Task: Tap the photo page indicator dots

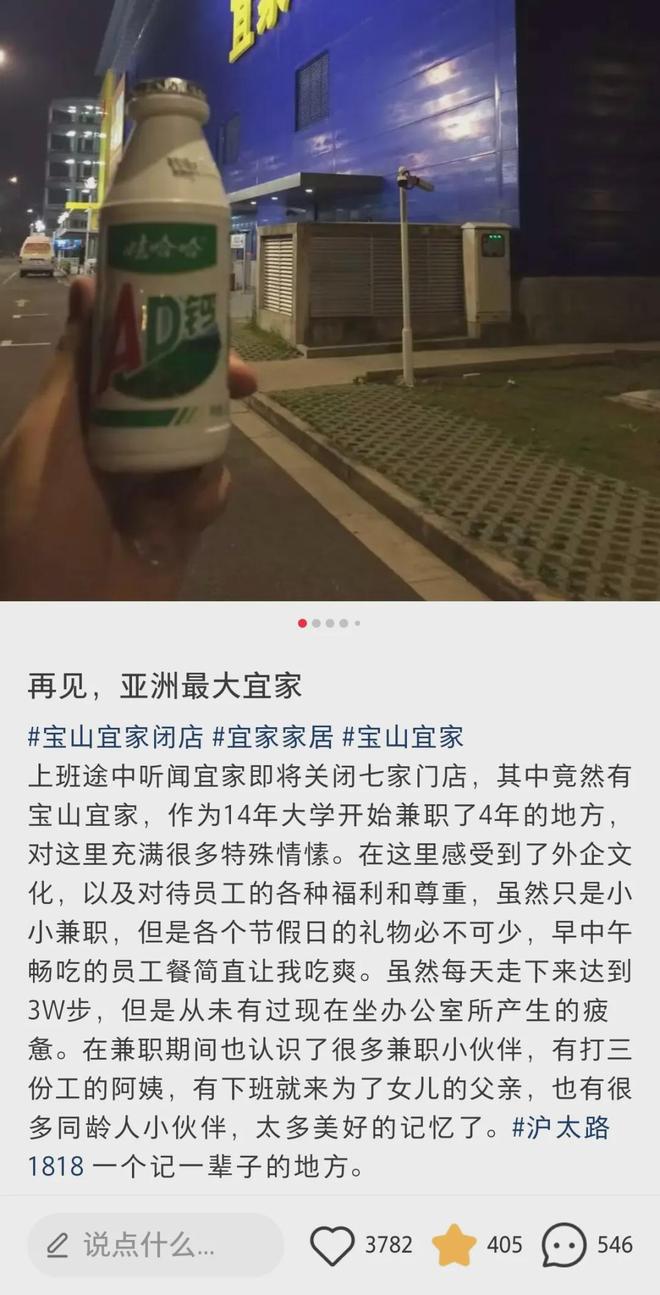Action: pyautogui.click(x=330, y=623)
